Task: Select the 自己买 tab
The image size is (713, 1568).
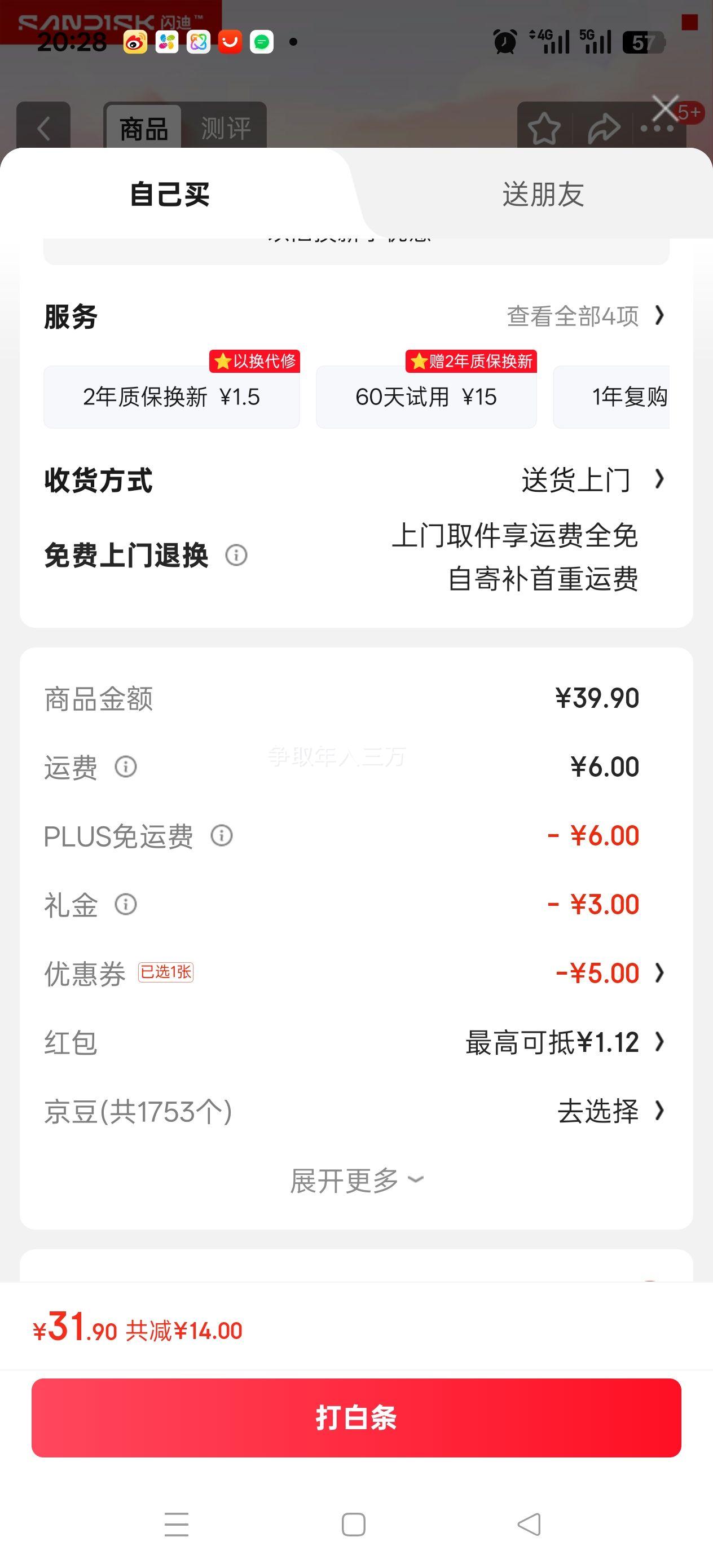Action: click(170, 195)
